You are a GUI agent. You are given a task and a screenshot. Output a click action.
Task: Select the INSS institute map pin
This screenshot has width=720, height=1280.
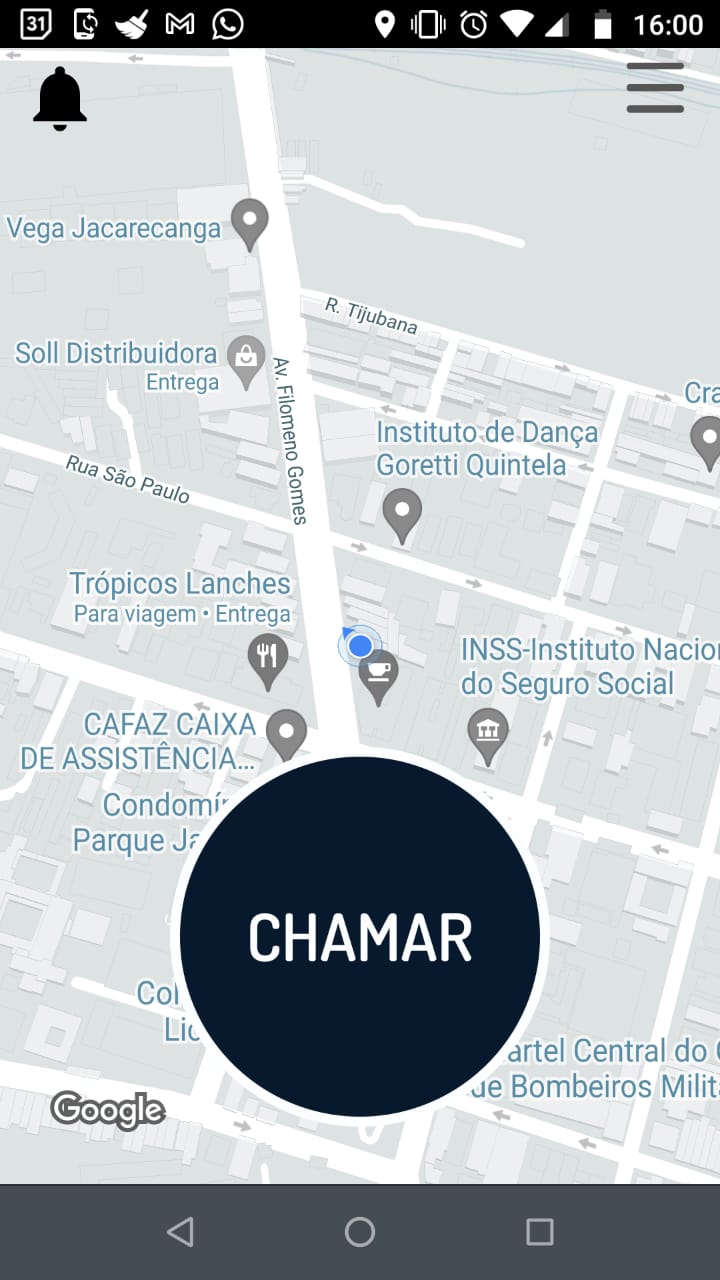[x=488, y=732]
